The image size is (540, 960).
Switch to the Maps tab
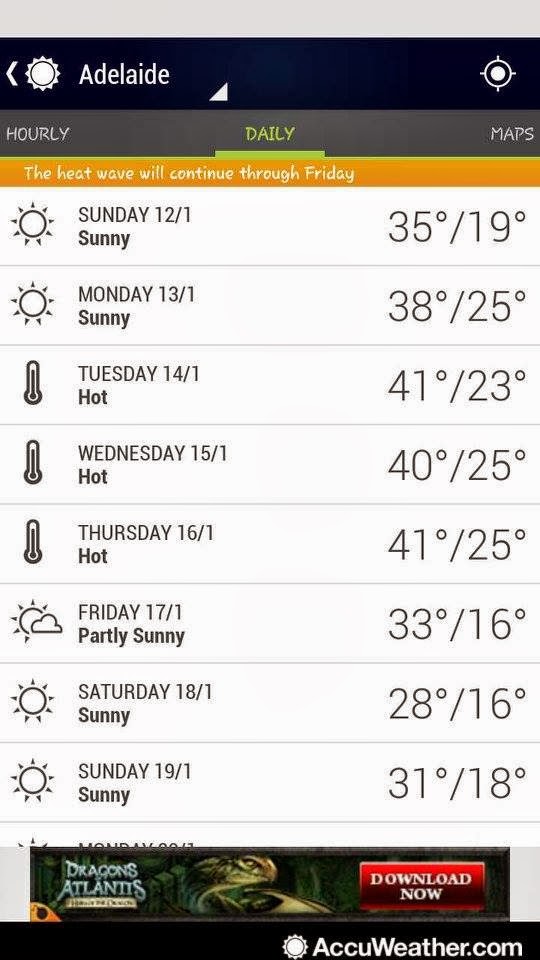(x=512, y=134)
